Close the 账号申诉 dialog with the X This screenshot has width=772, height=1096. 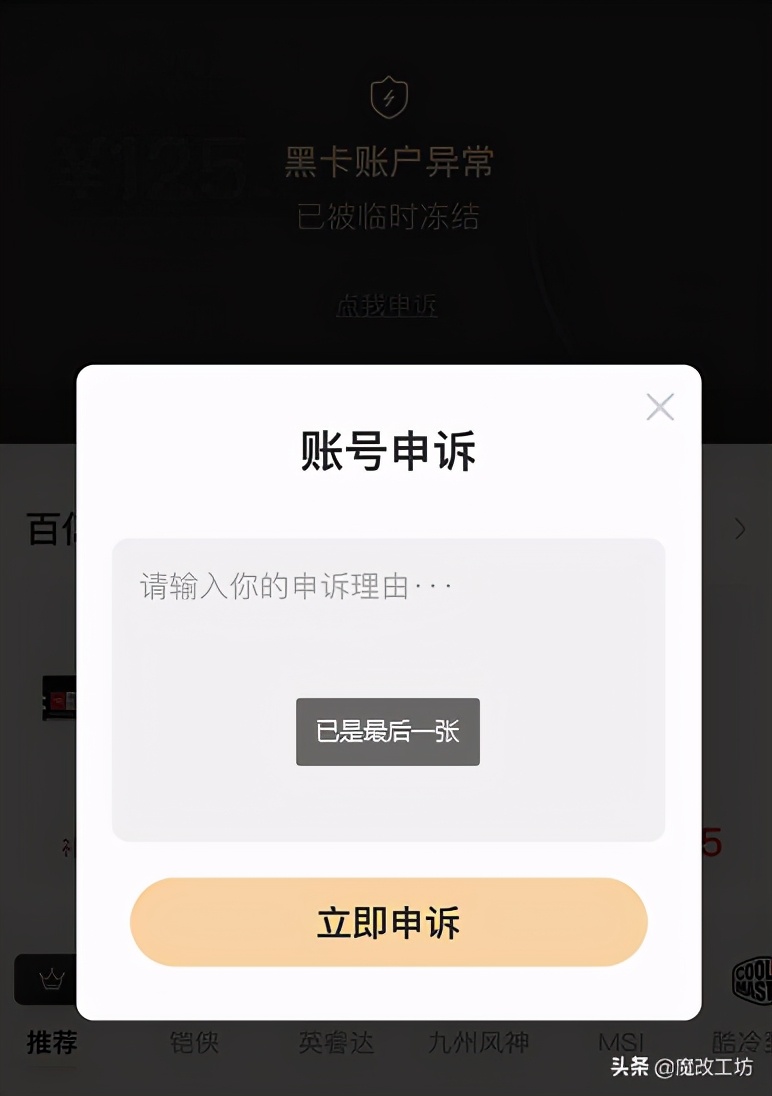click(x=659, y=407)
